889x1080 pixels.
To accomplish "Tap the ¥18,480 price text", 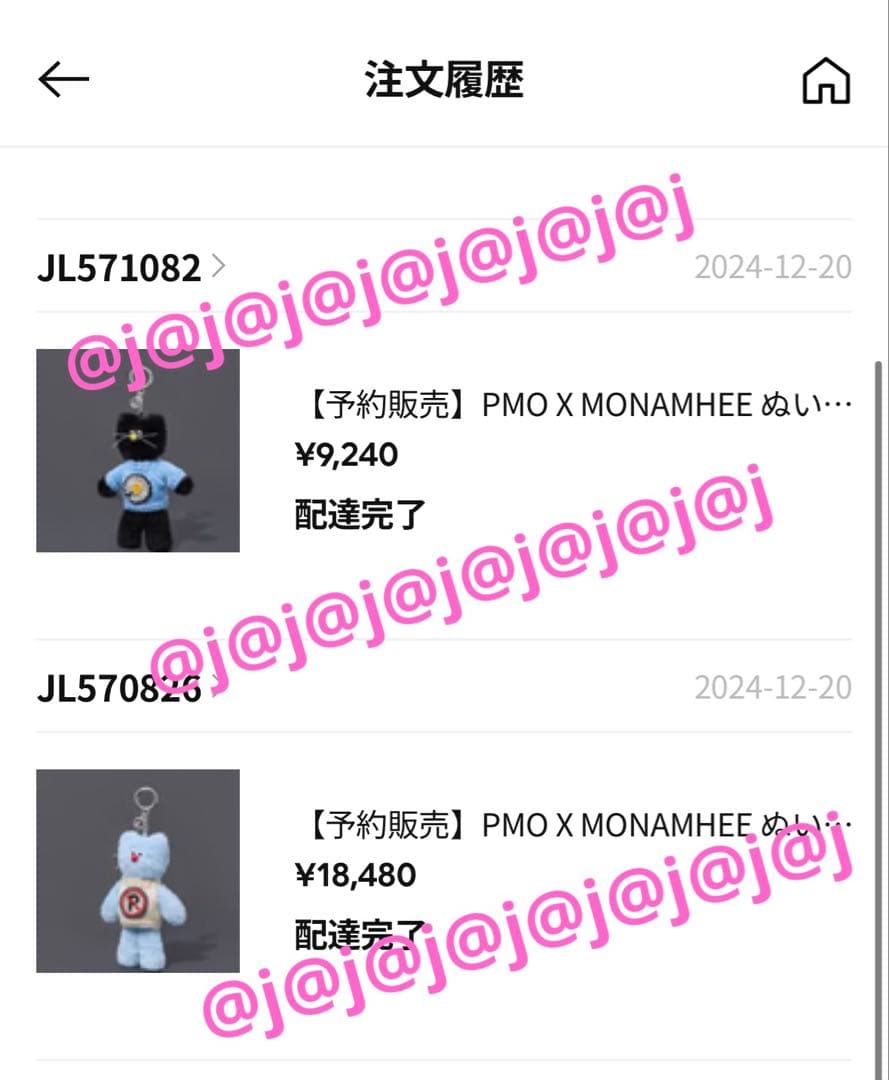I will pos(353,876).
